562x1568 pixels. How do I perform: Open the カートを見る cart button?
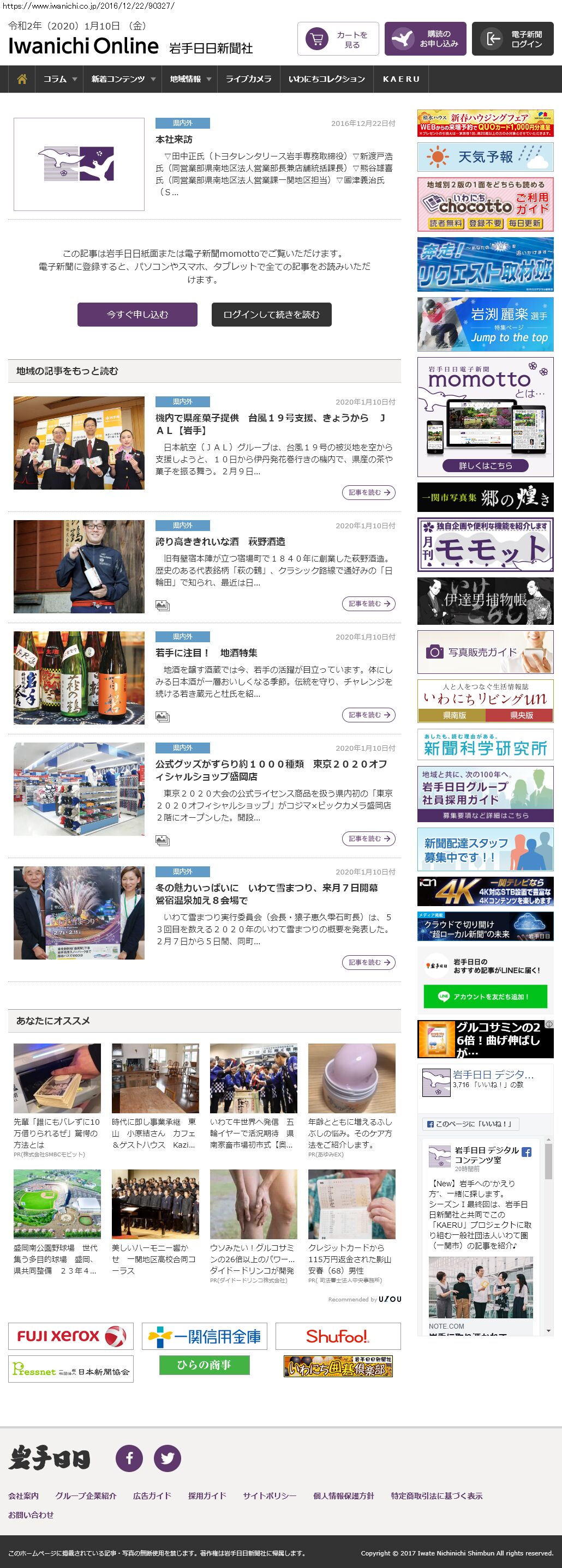338,39
